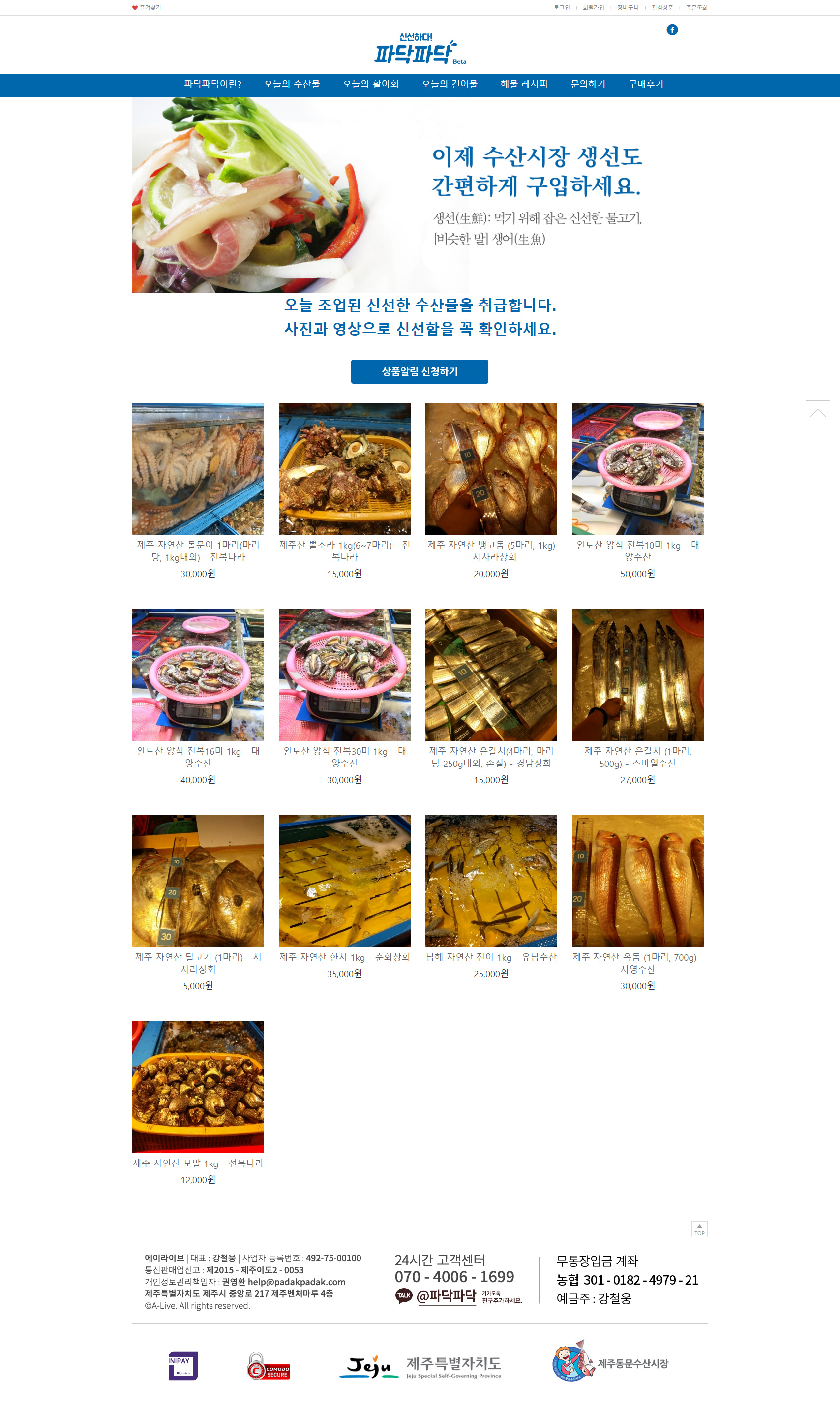Open 완도산 양식 전복10미 product
Screen dimensions: 840x1408
tap(637, 469)
